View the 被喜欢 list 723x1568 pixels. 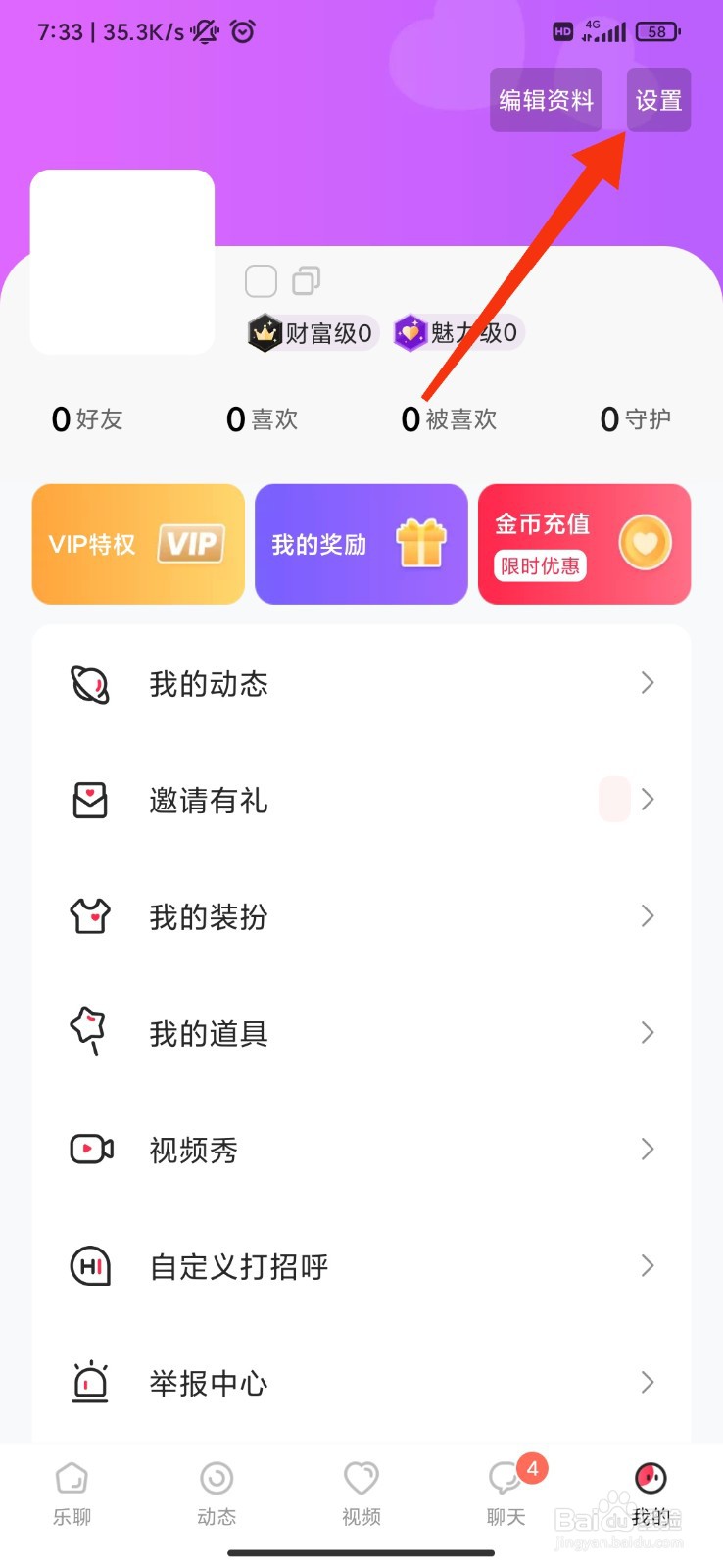[x=450, y=419]
